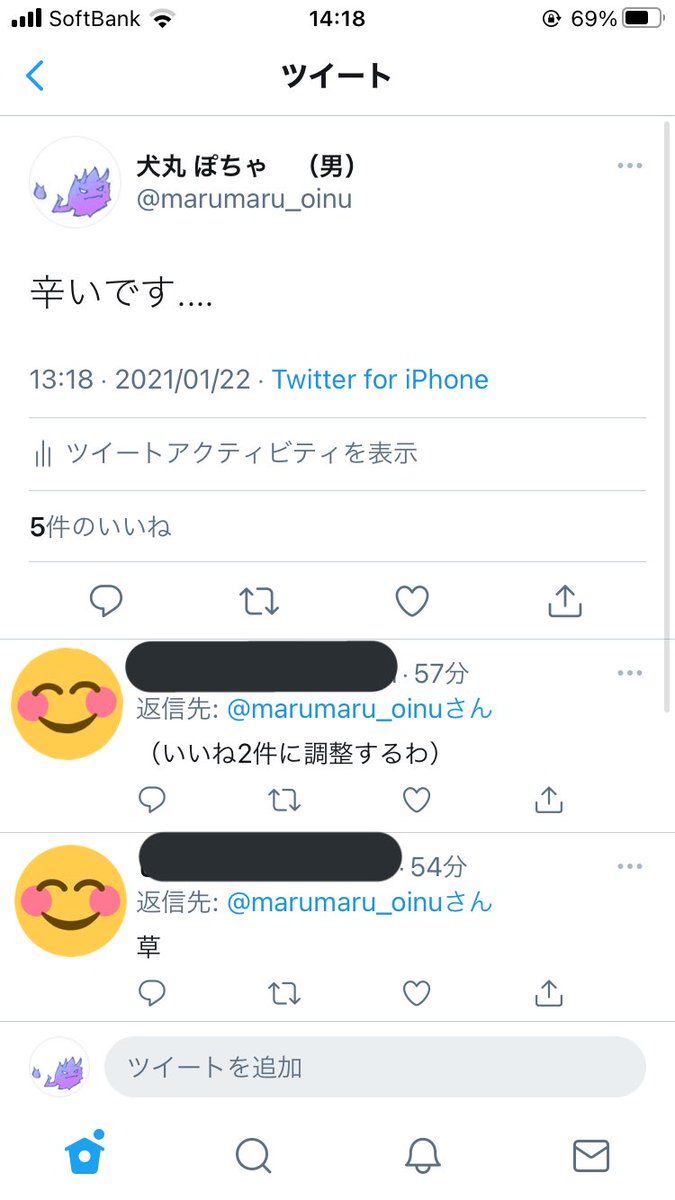Screen dimensions: 675x1200
Task: Like the 草 reply
Action: (x=416, y=993)
